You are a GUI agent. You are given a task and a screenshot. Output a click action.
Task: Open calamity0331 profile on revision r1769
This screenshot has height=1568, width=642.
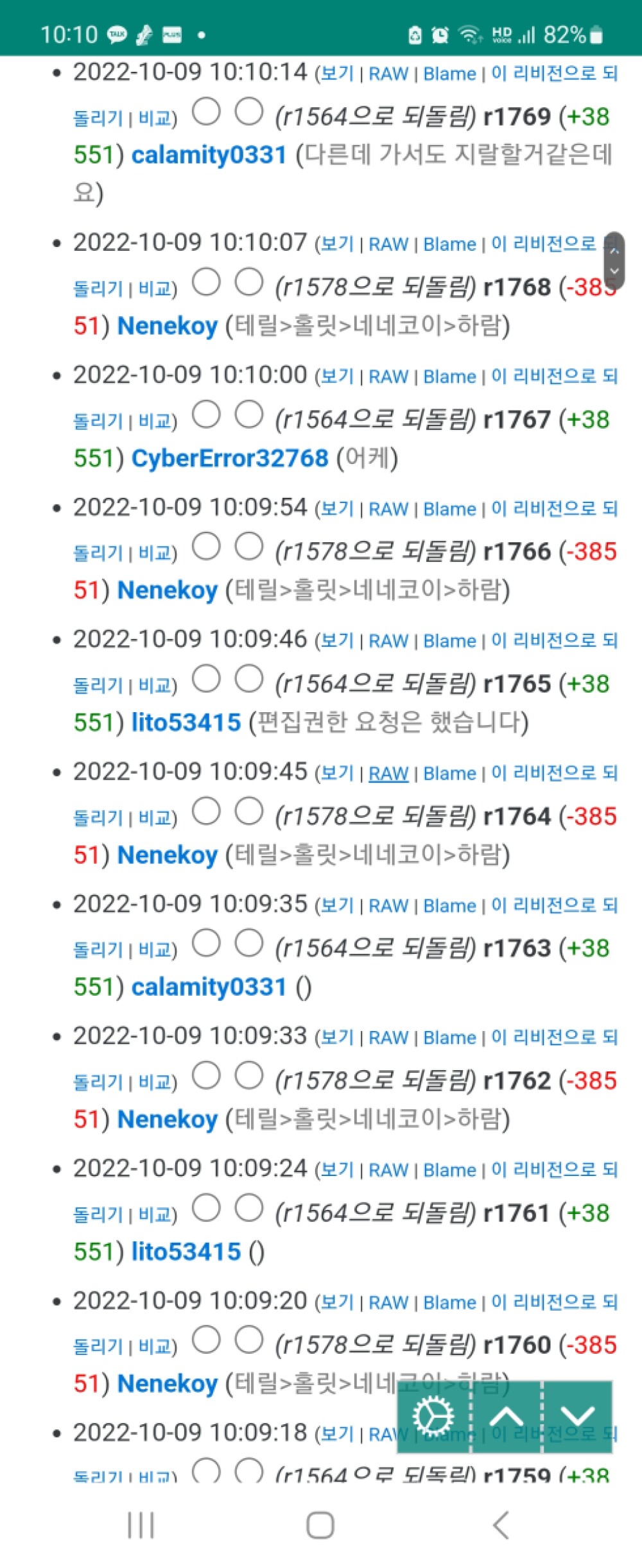[x=209, y=155]
